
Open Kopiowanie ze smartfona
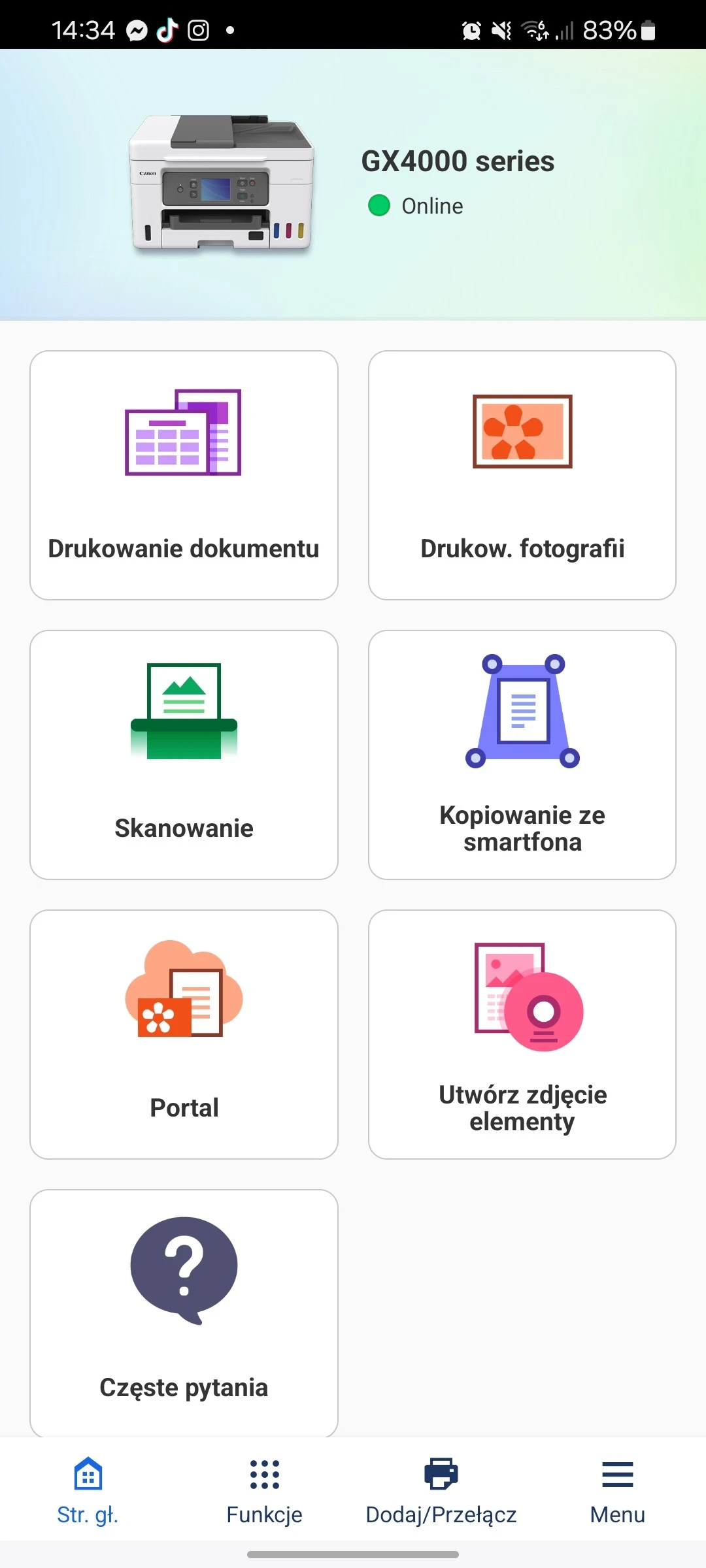point(522,755)
